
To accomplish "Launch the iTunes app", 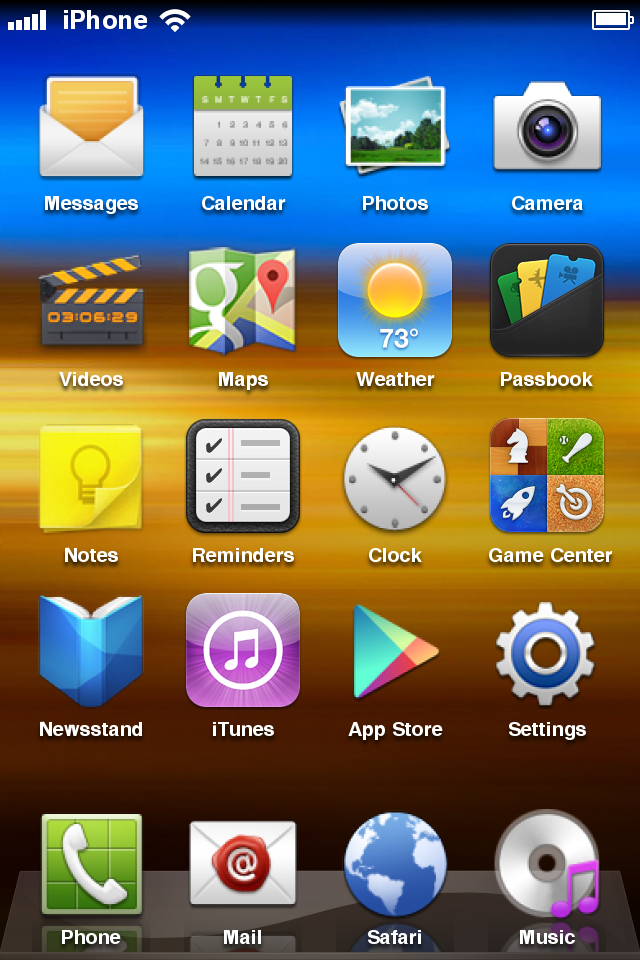I will [243, 651].
